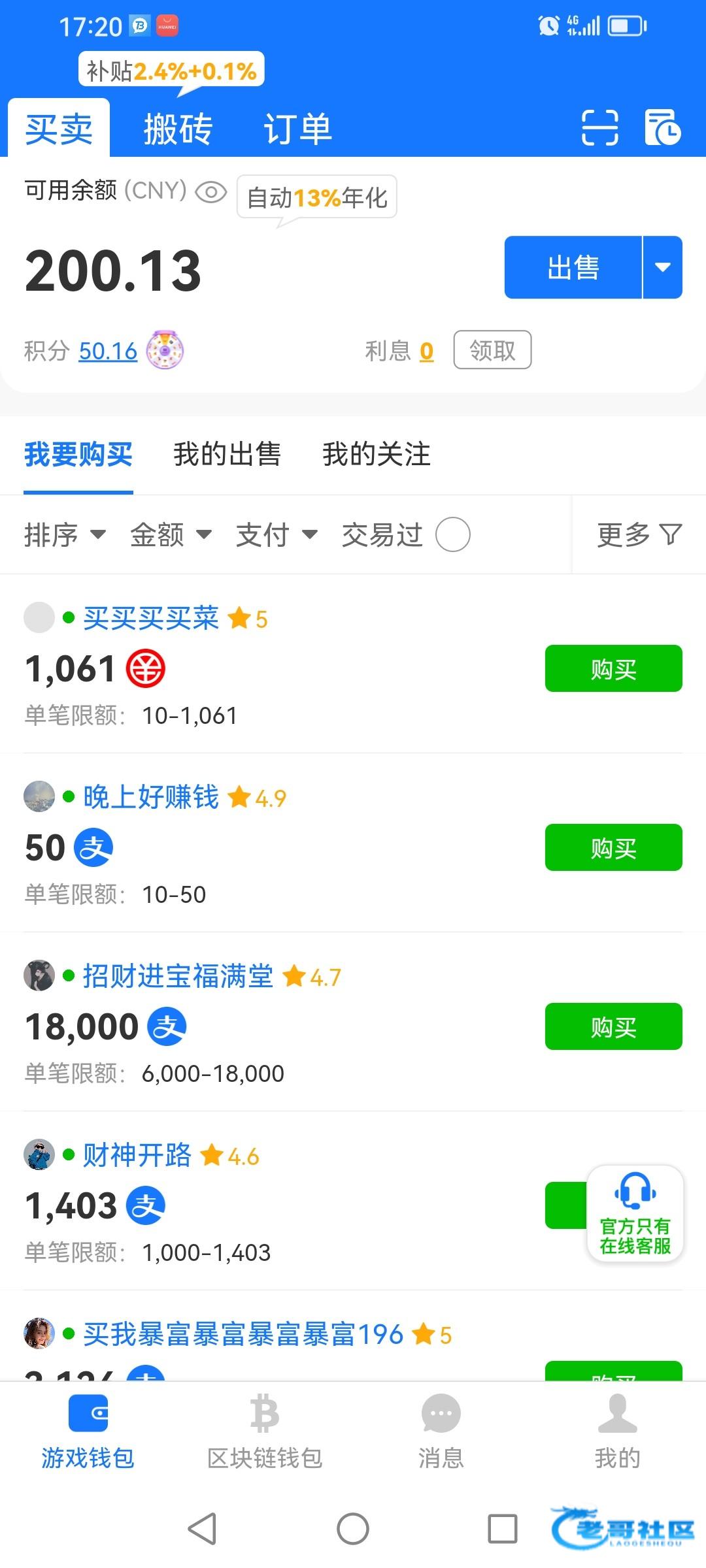
Task: Open the order history clock icon
Action: (x=662, y=127)
